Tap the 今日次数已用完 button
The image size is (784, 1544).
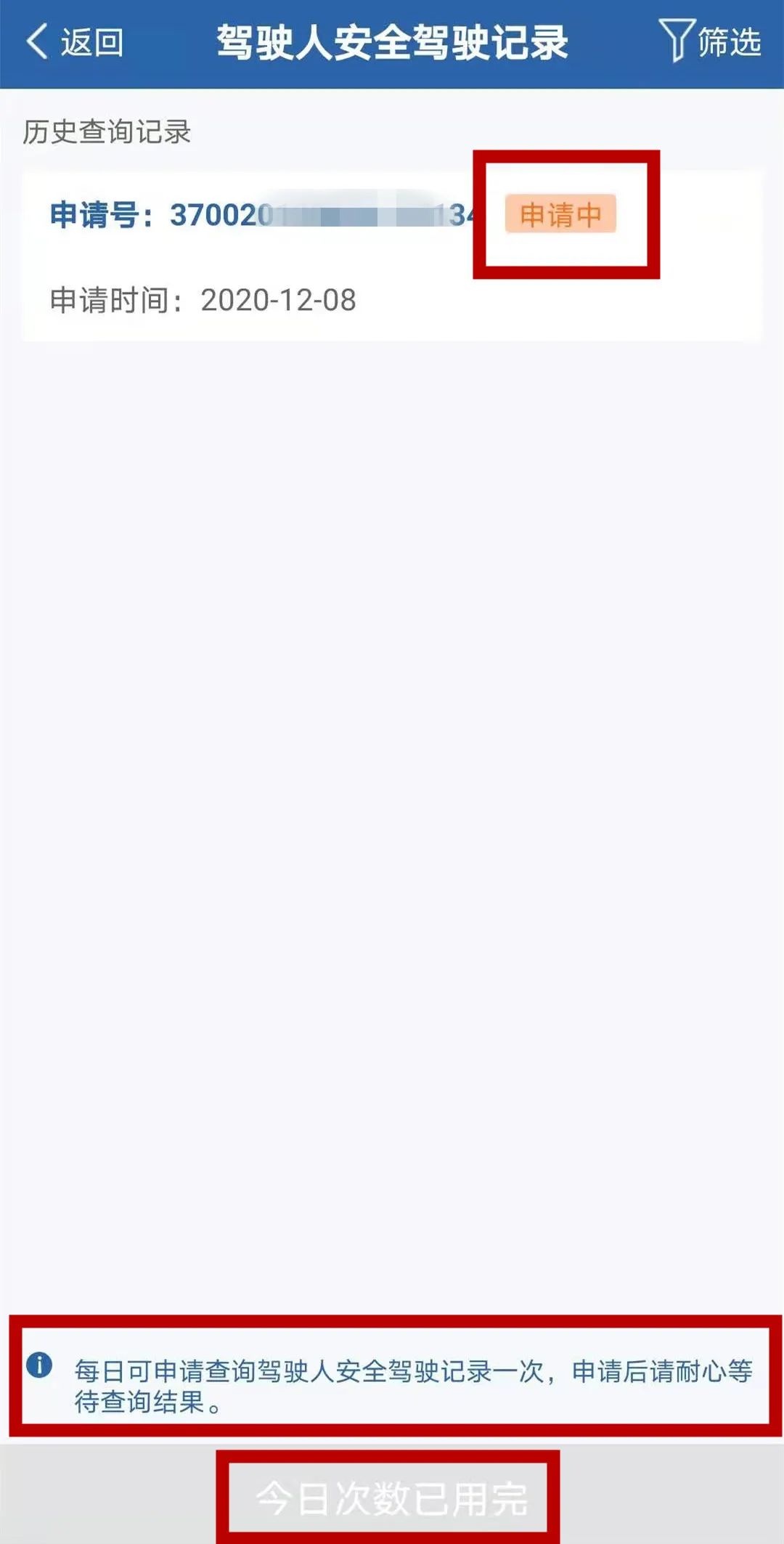click(391, 1498)
